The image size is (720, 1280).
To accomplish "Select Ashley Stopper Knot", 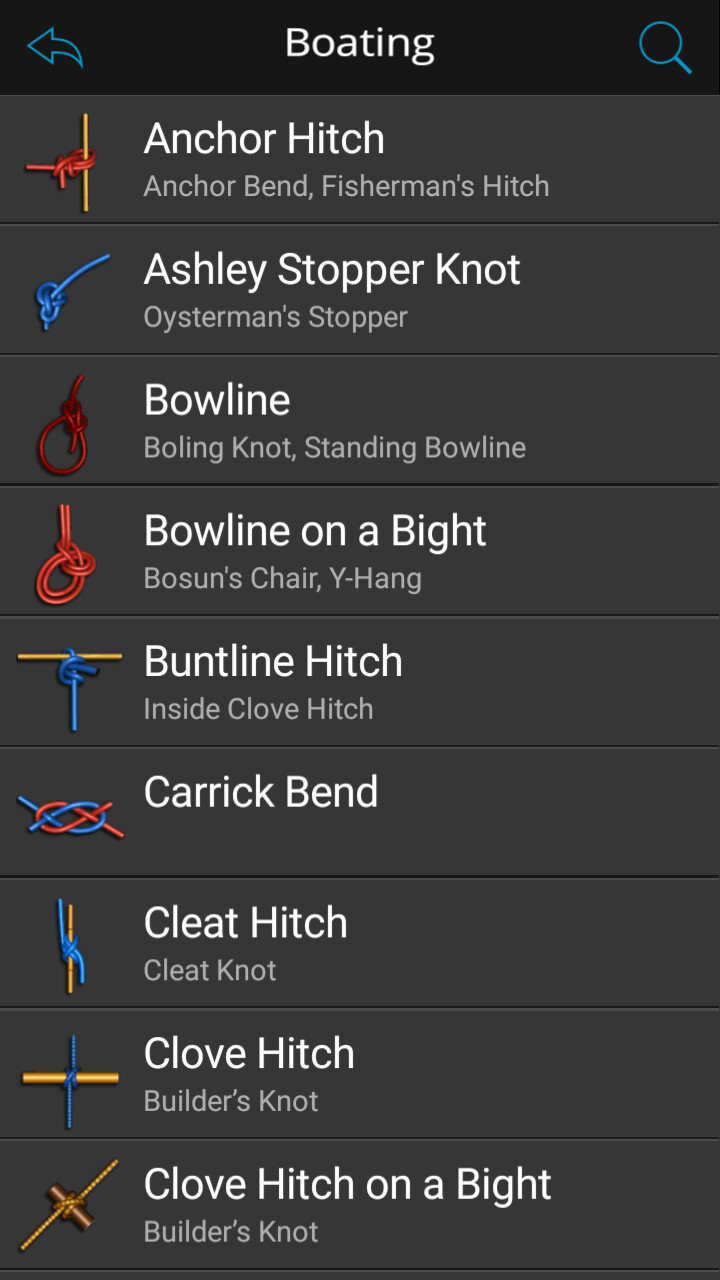I will (360, 291).
